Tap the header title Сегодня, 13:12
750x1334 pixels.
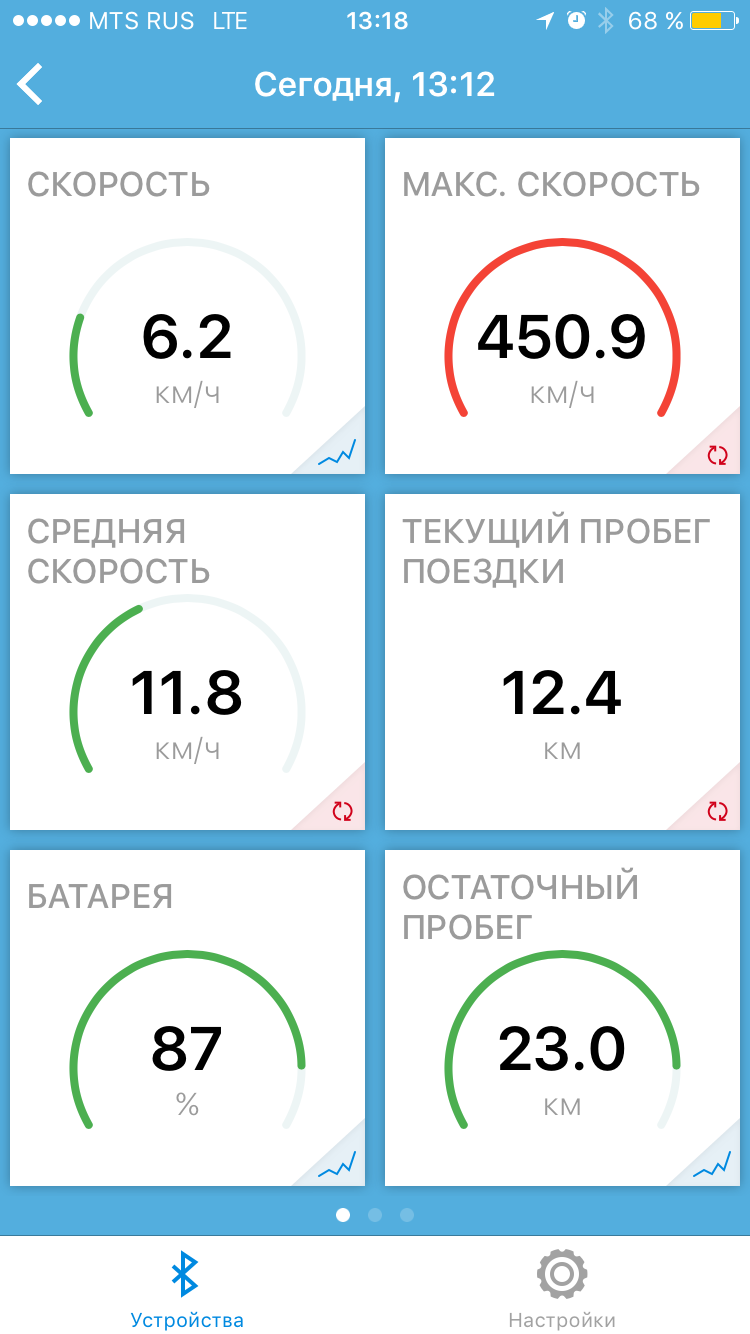click(x=375, y=84)
